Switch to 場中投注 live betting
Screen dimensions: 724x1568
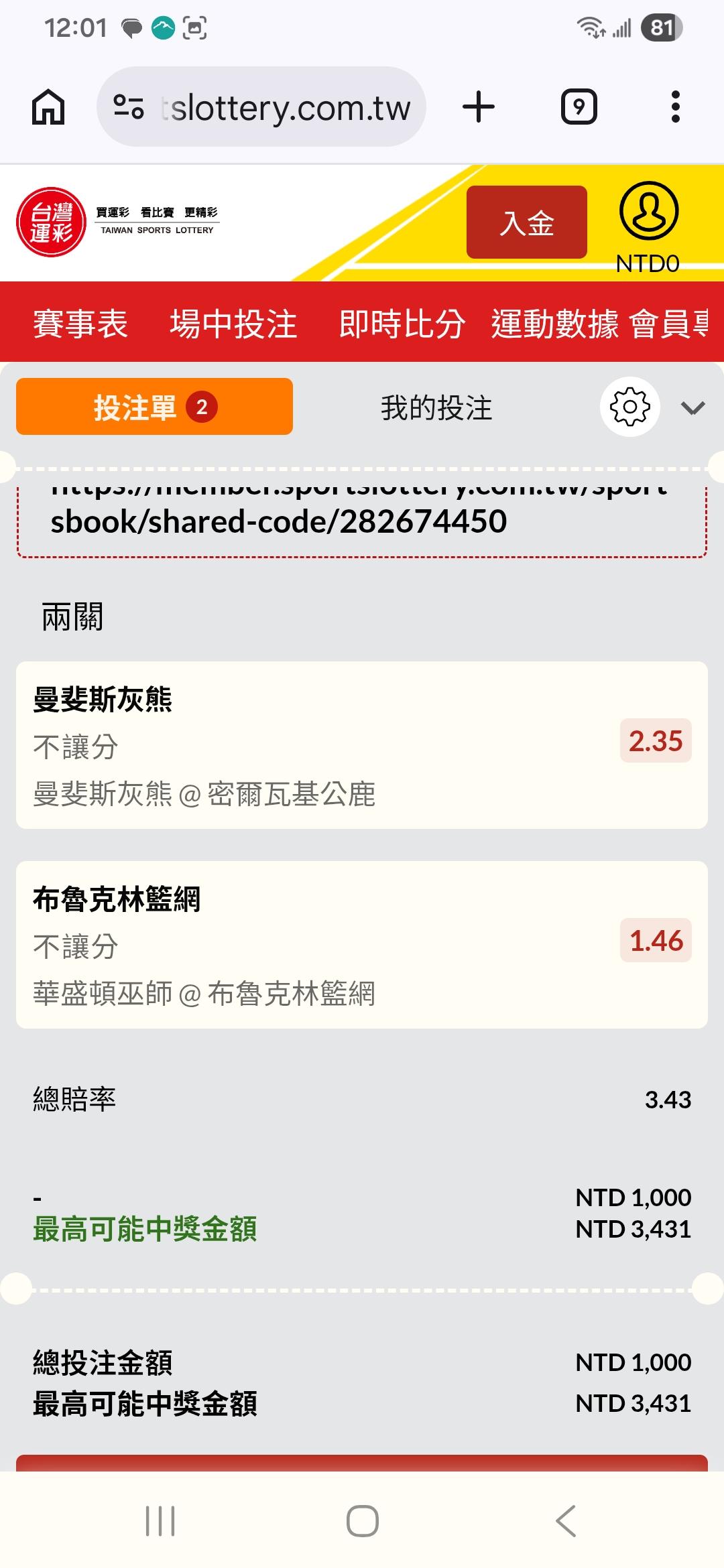click(x=233, y=324)
